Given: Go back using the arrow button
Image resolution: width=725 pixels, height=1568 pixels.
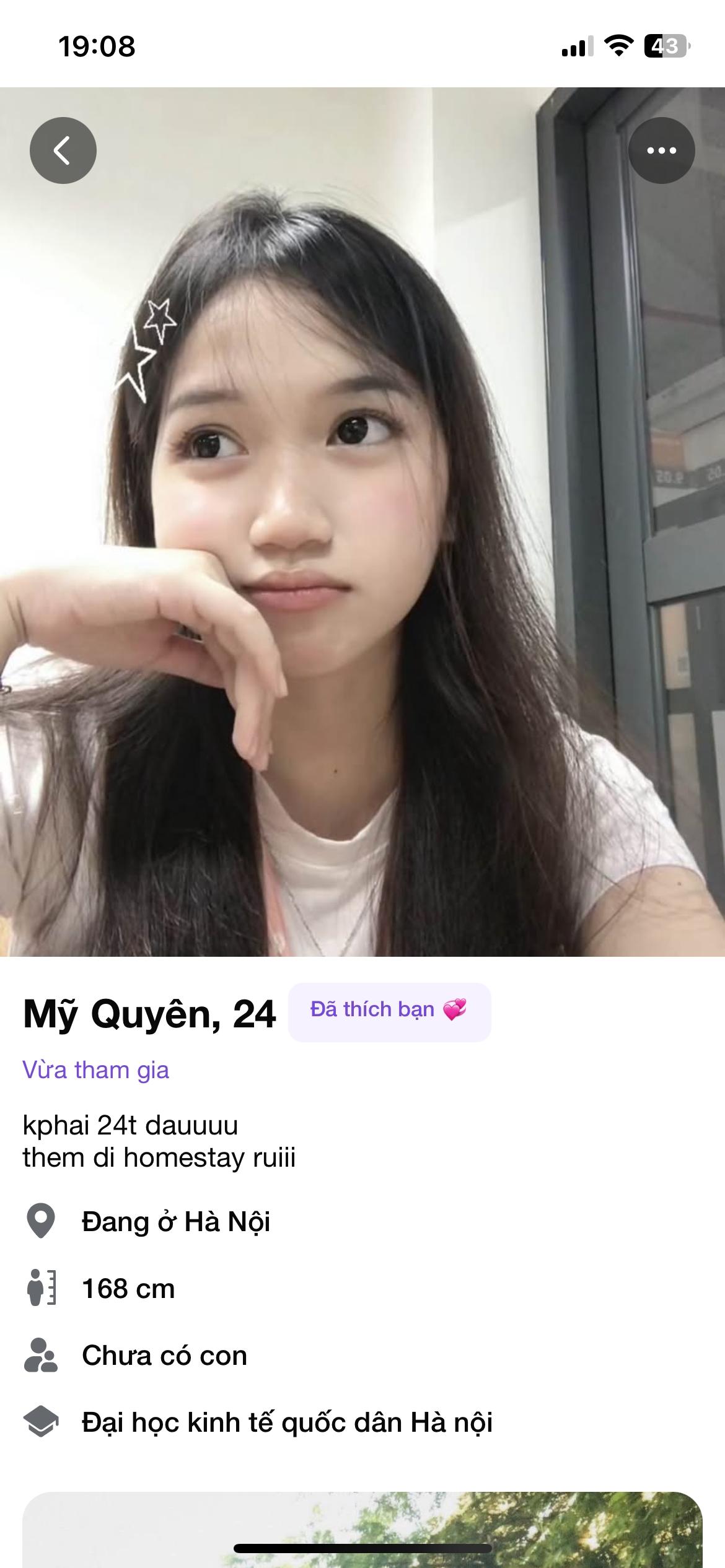Looking at the screenshot, I should point(63,150).
